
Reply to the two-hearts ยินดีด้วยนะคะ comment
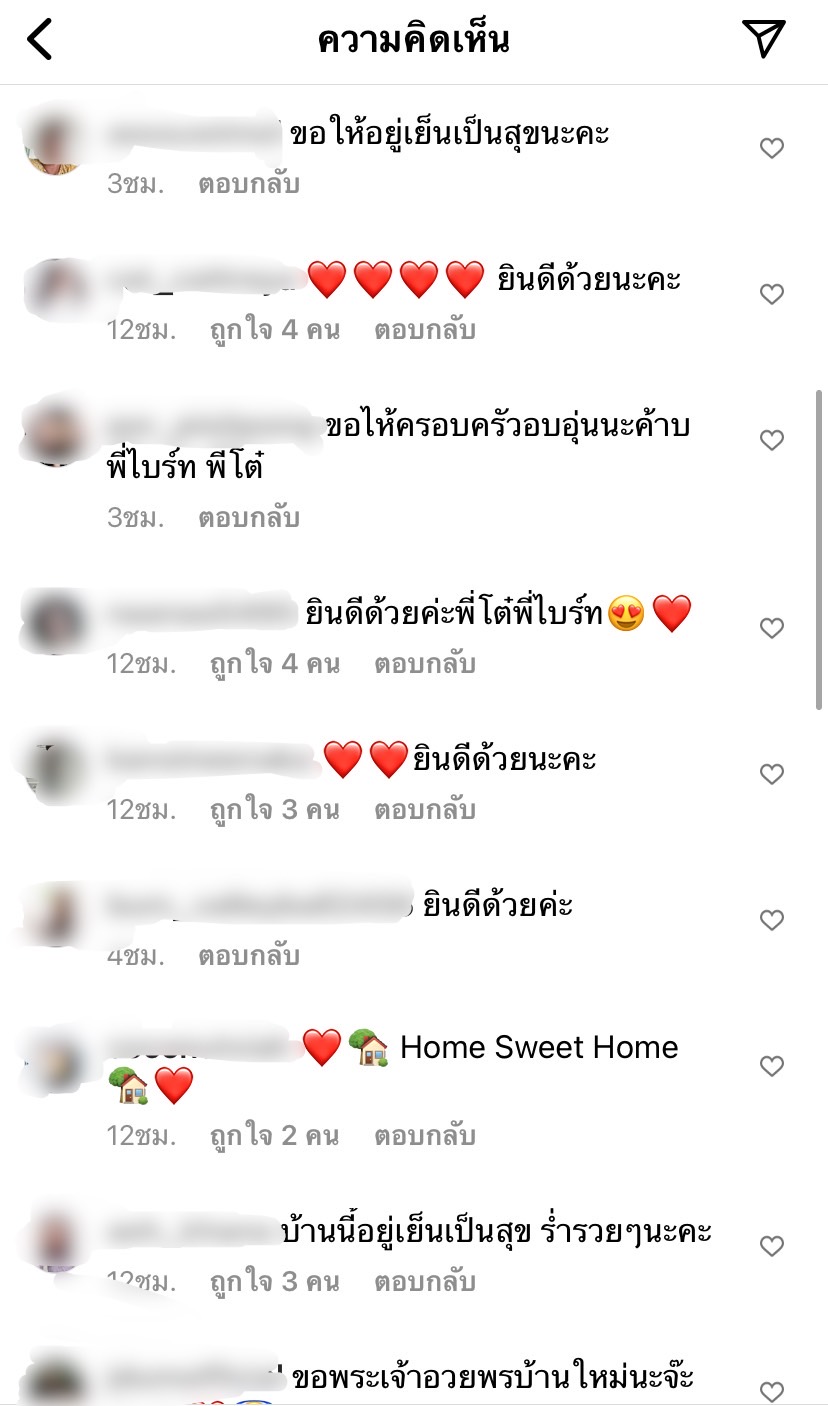click(x=425, y=810)
